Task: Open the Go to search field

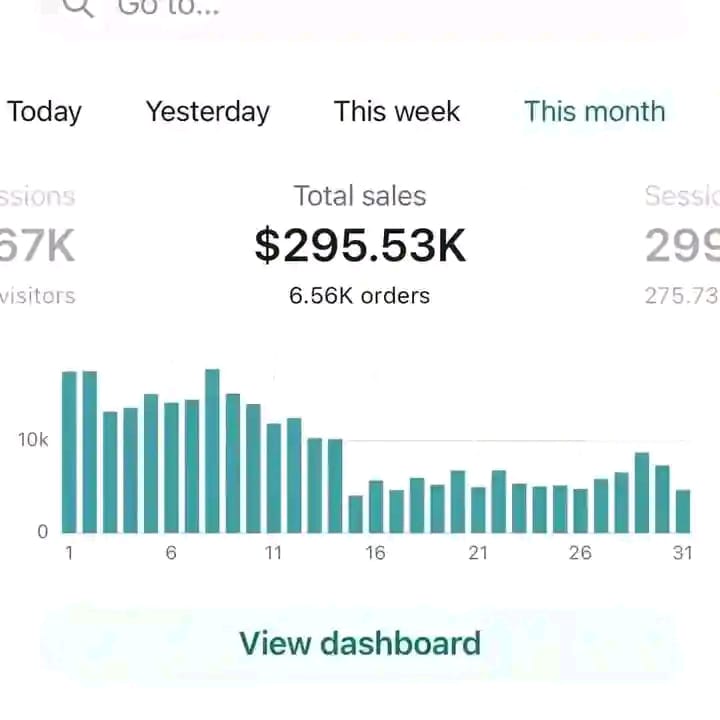Action: 360,10
